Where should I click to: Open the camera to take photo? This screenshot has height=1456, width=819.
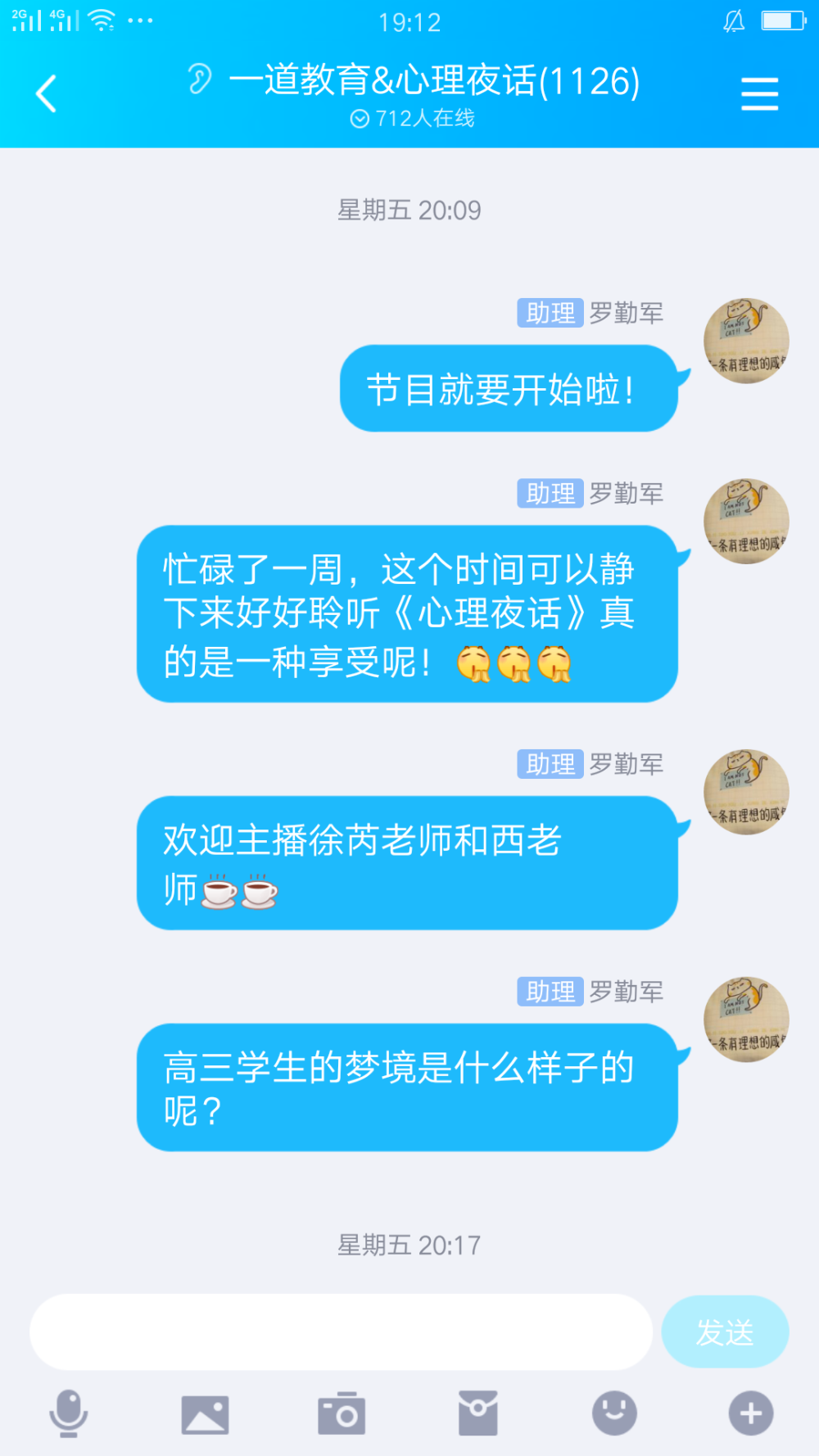(342, 1413)
